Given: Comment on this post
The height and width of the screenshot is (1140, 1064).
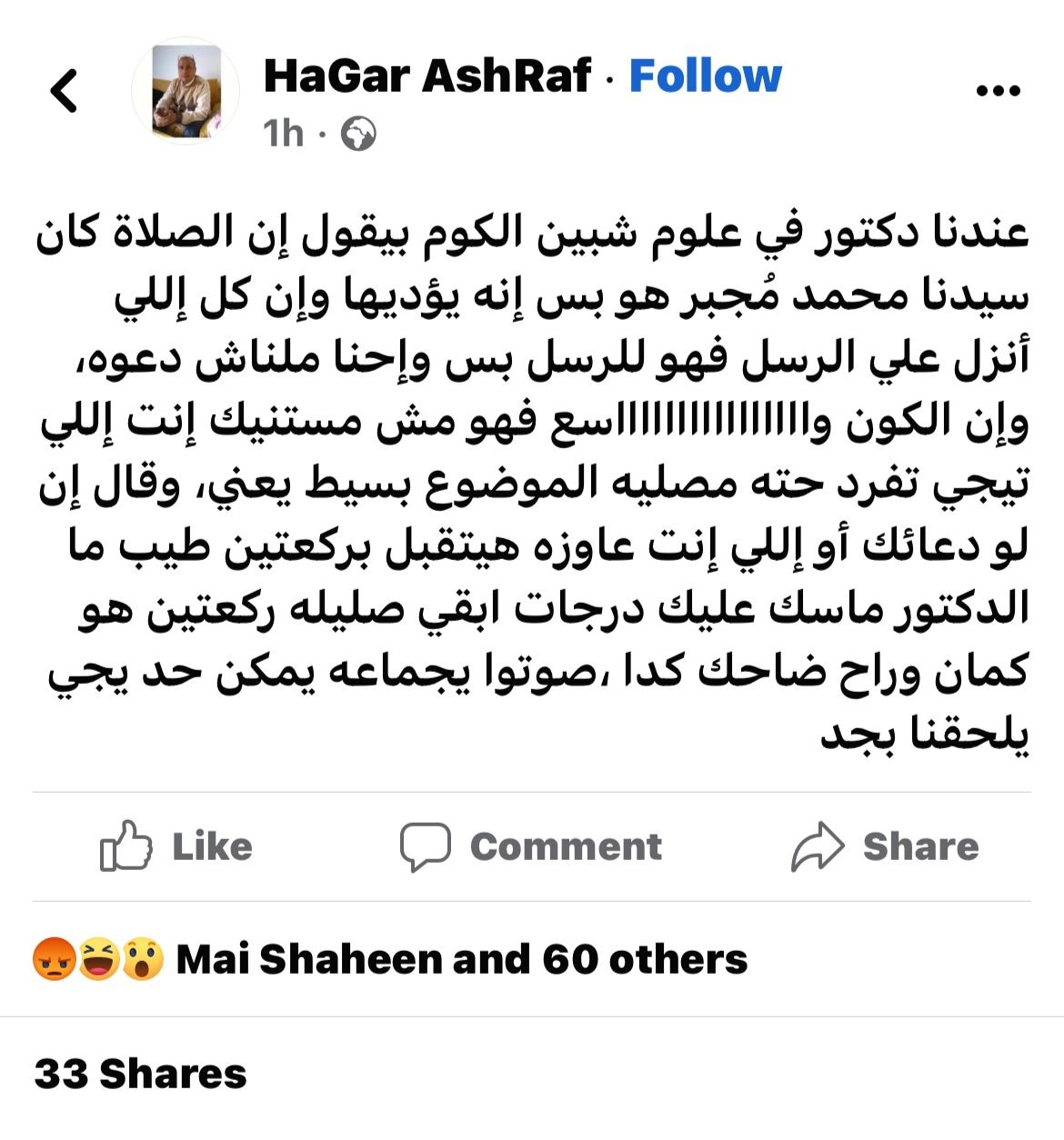Looking at the screenshot, I should pyautogui.click(x=531, y=846).
